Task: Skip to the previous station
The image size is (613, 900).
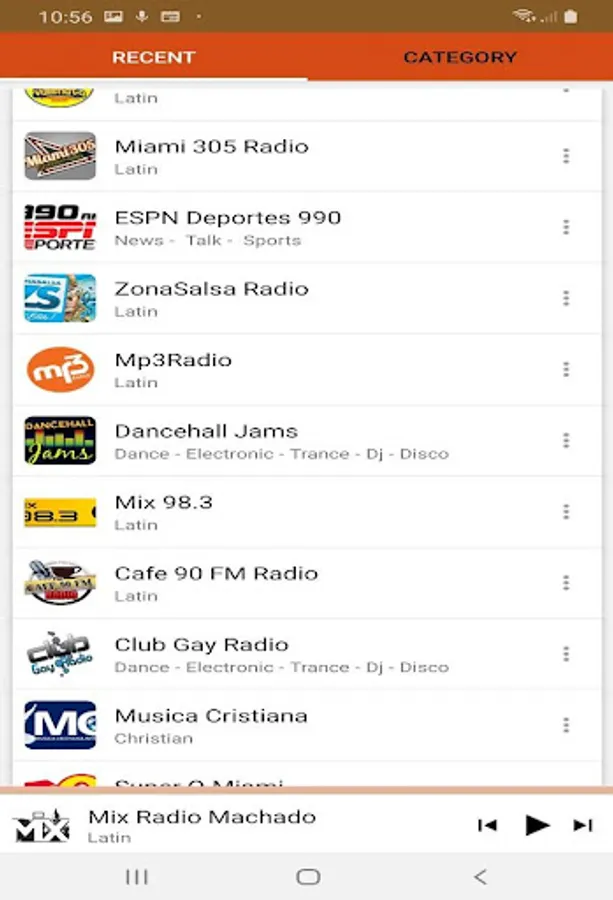Action: point(487,825)
